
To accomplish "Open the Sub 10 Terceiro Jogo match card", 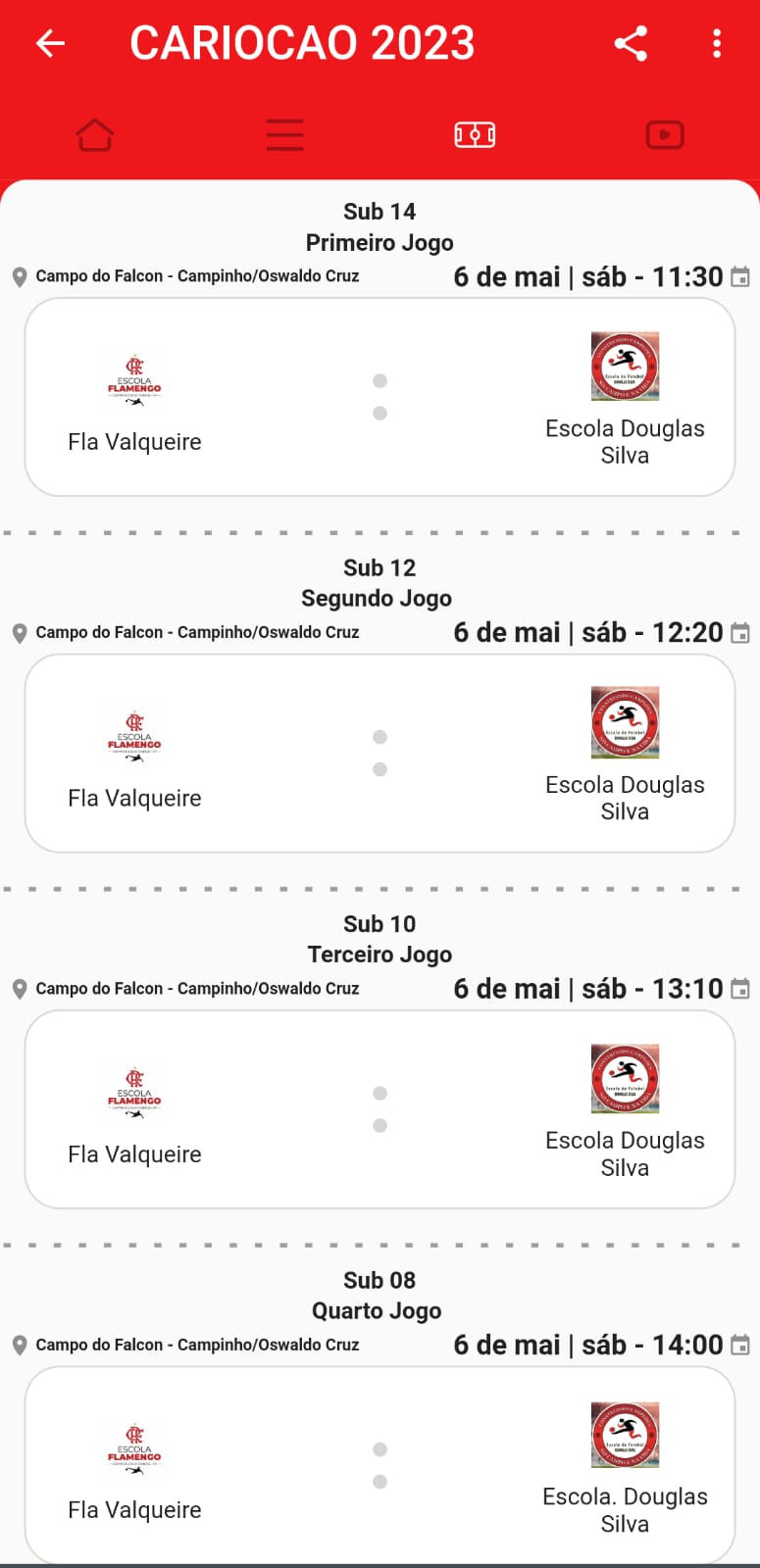I will pyautogui.click(x=380, y=1109).
